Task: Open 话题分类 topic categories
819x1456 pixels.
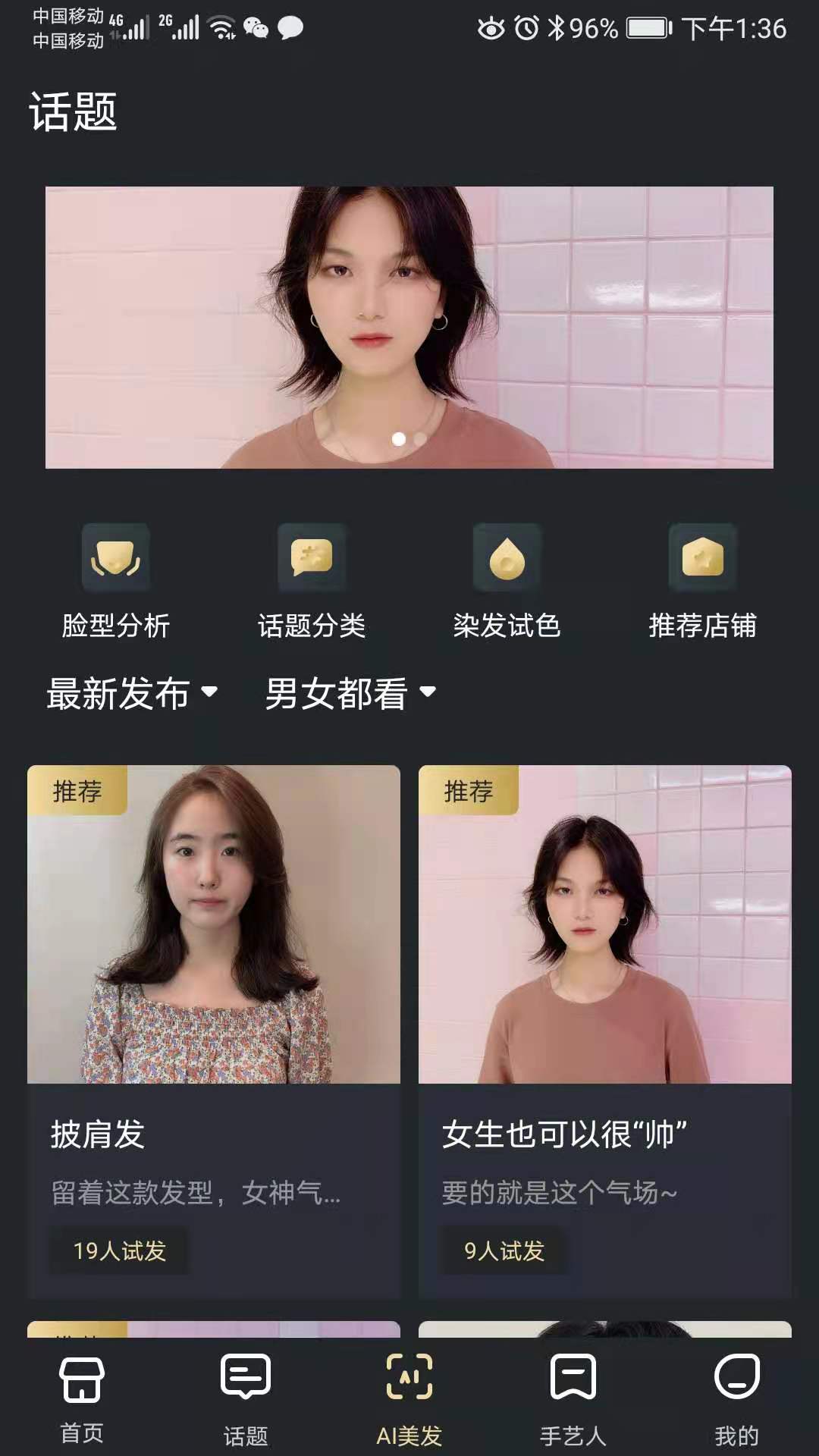Action: tap(312, 580)
